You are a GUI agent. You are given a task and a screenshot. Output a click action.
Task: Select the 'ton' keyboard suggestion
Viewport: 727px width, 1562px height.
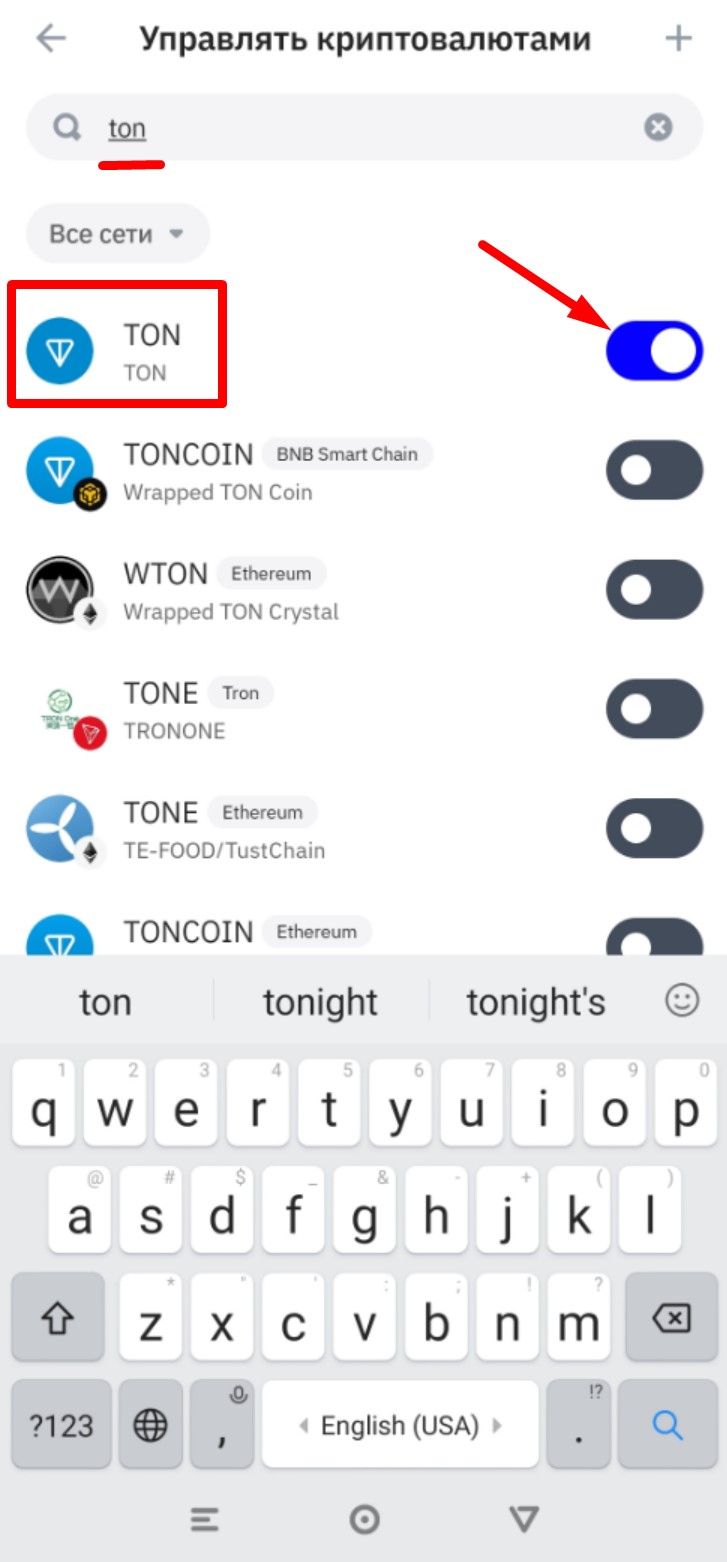105,1002
